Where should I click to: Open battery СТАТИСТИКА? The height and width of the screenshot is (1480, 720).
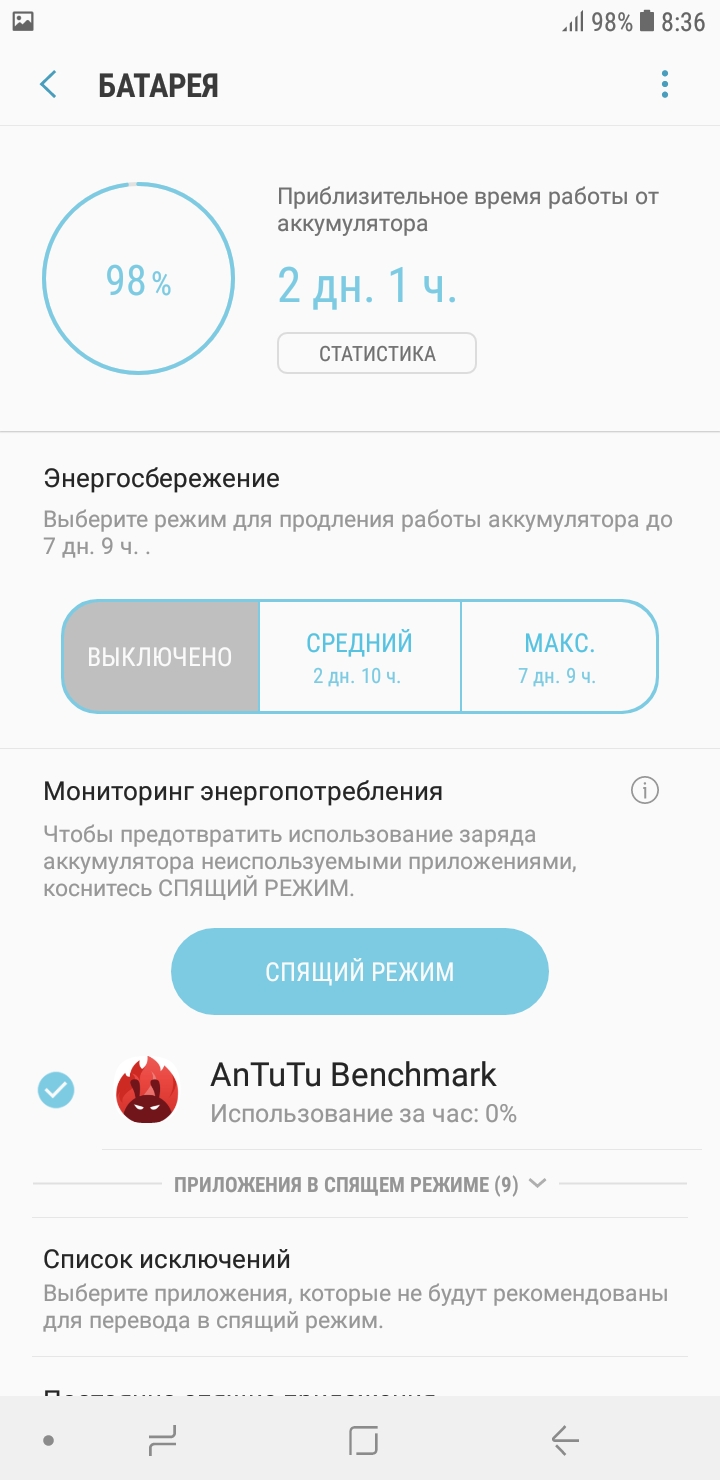tap(377, 353)
